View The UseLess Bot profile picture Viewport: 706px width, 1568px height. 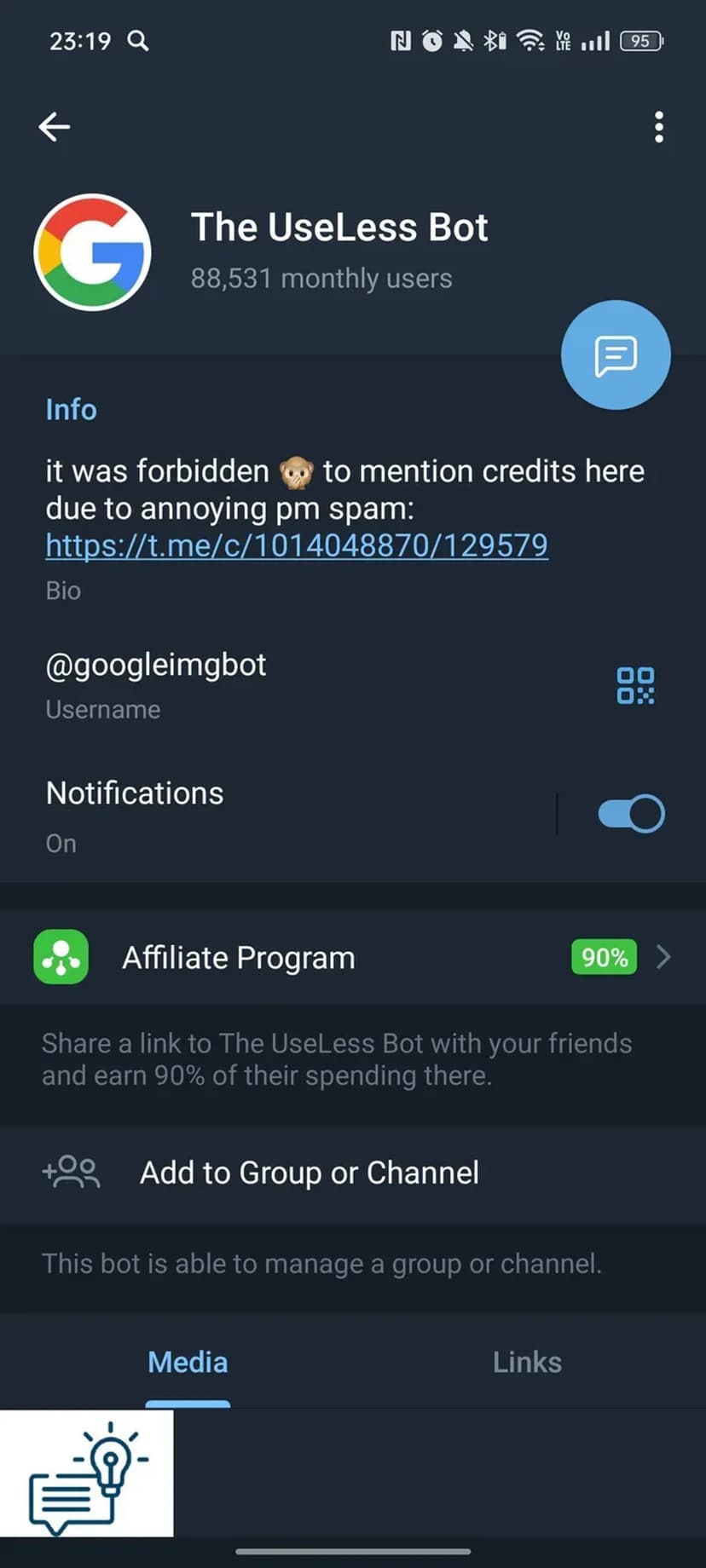click(x=92, y=252)
